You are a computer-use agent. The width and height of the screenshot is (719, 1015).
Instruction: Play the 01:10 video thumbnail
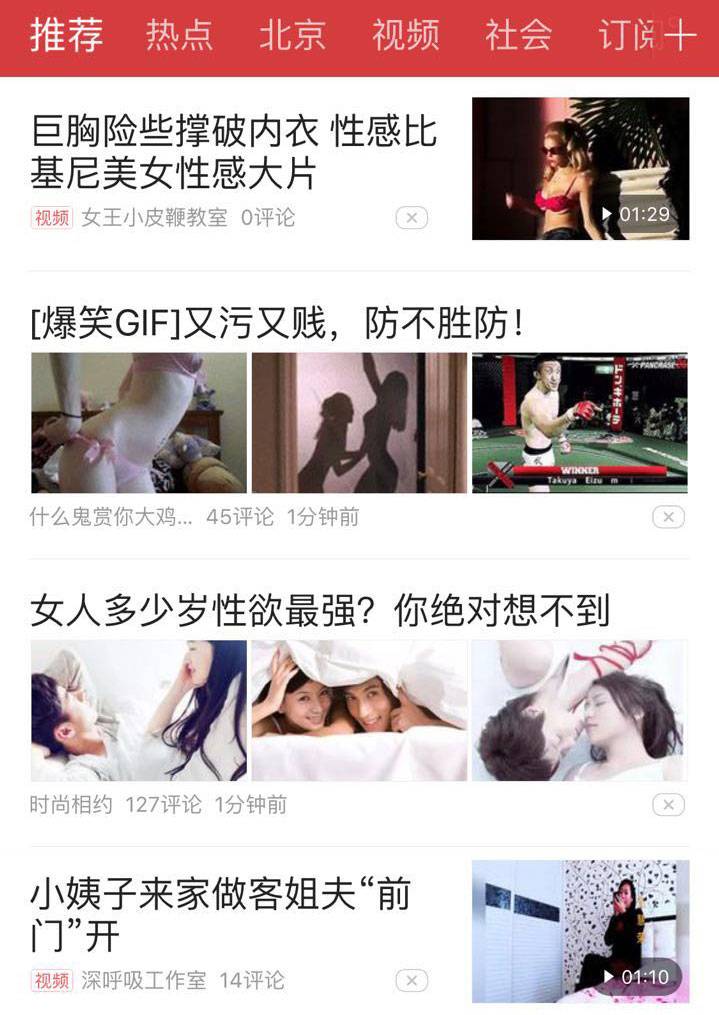[580, 931]
